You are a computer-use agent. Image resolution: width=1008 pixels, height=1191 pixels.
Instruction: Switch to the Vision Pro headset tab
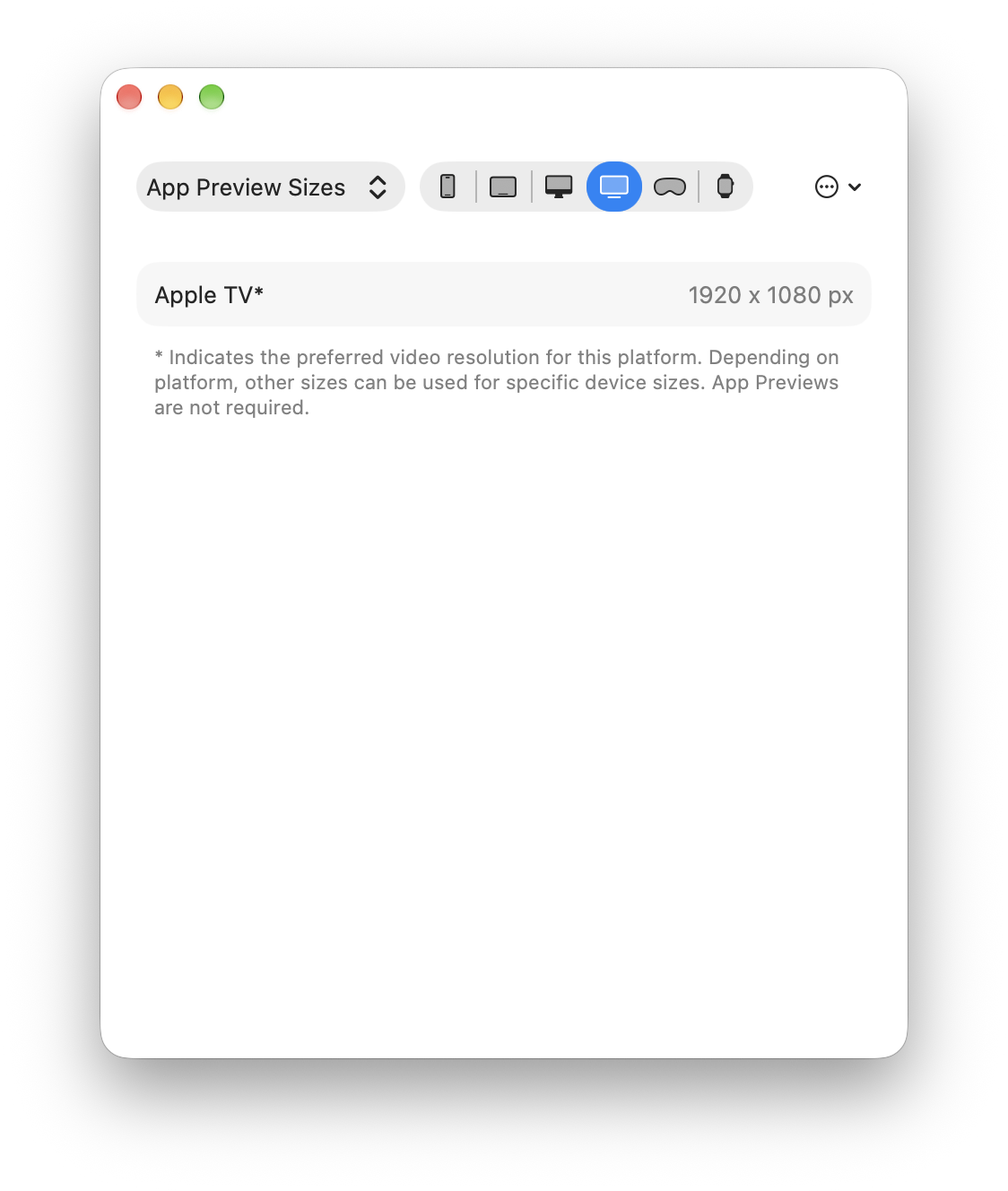(x=670, y=187)
